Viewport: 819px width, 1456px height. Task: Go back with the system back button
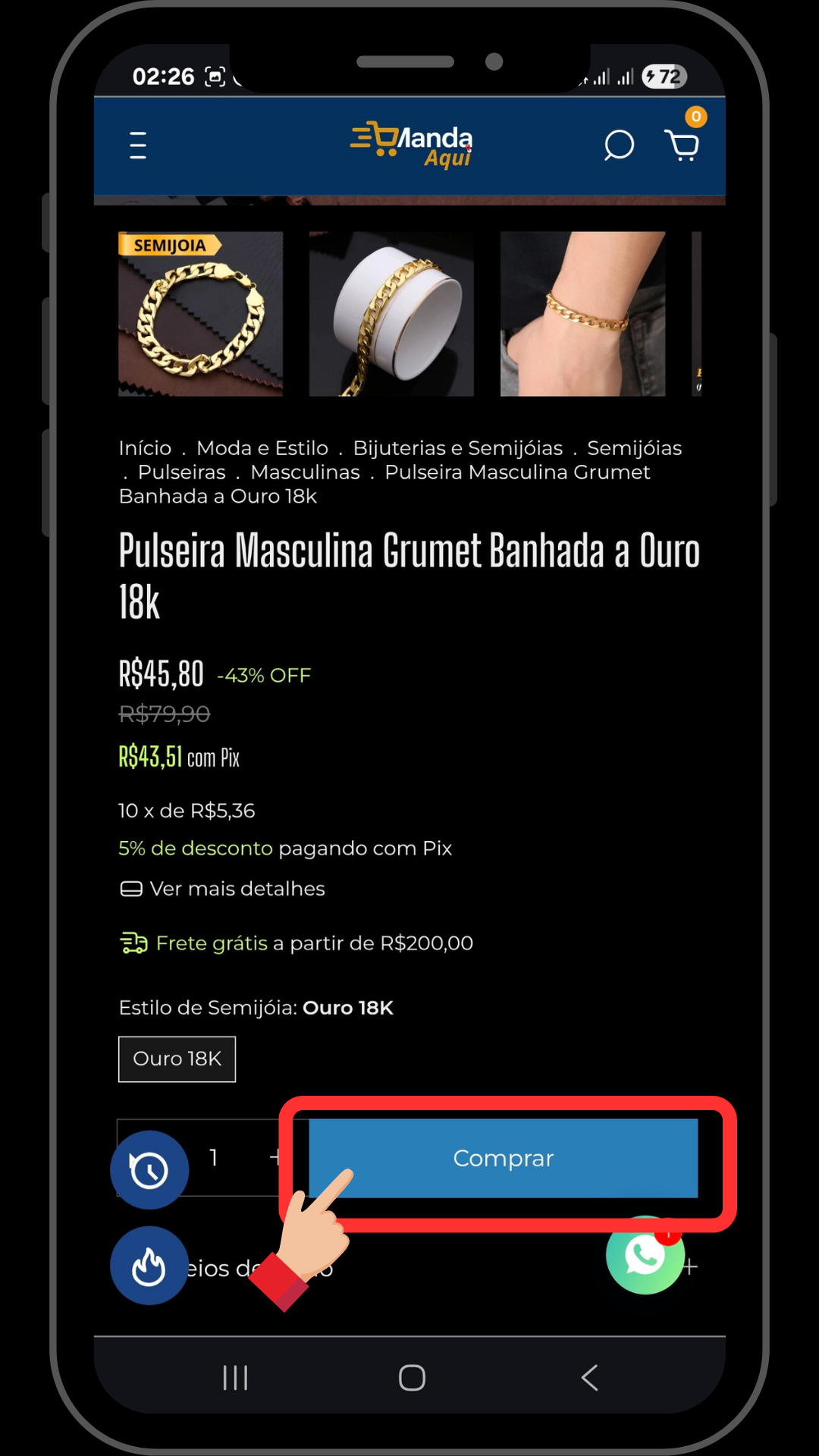click(x=590, y=1378)
